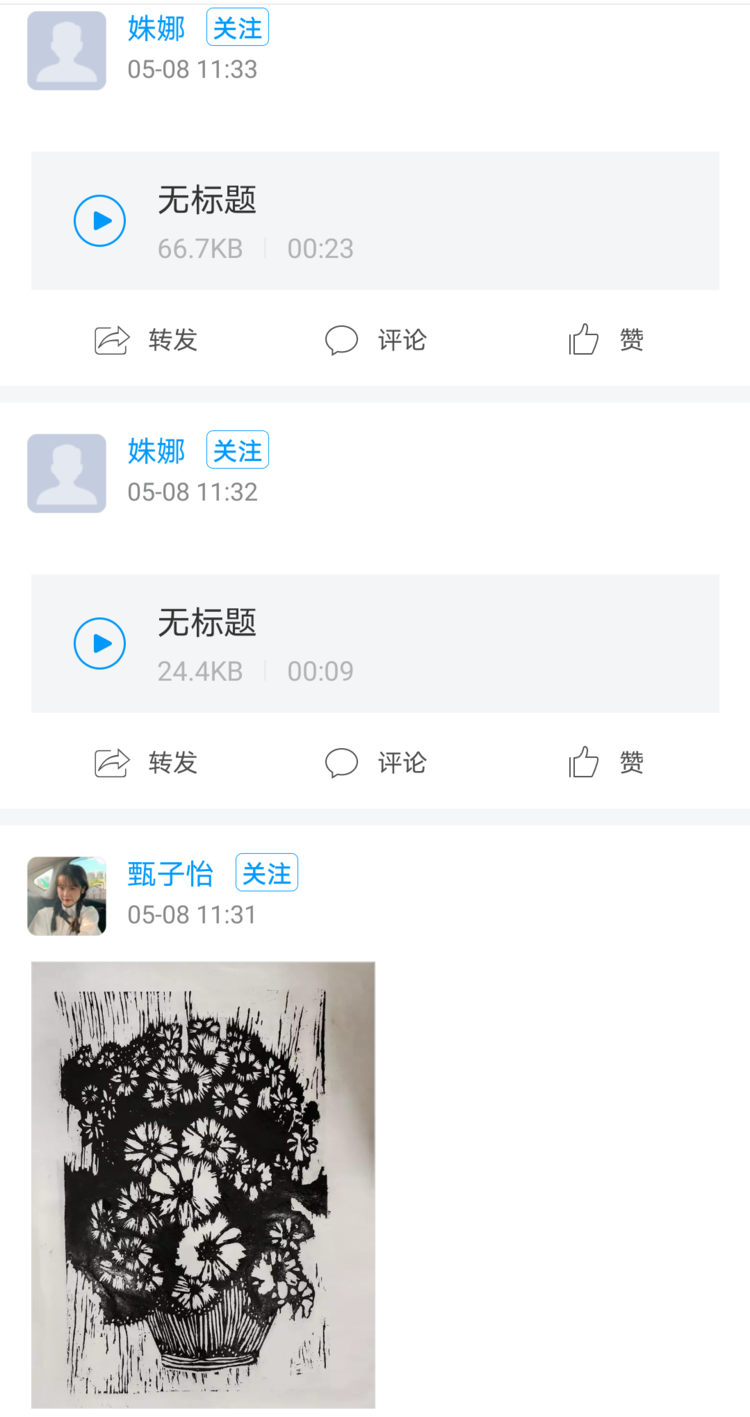The height and width of the screenshot is (1417, 750).
Task: Follow 姝娜 on the 05-08 11:33 post
Action: pyautogui.click(x=238, y=28)
